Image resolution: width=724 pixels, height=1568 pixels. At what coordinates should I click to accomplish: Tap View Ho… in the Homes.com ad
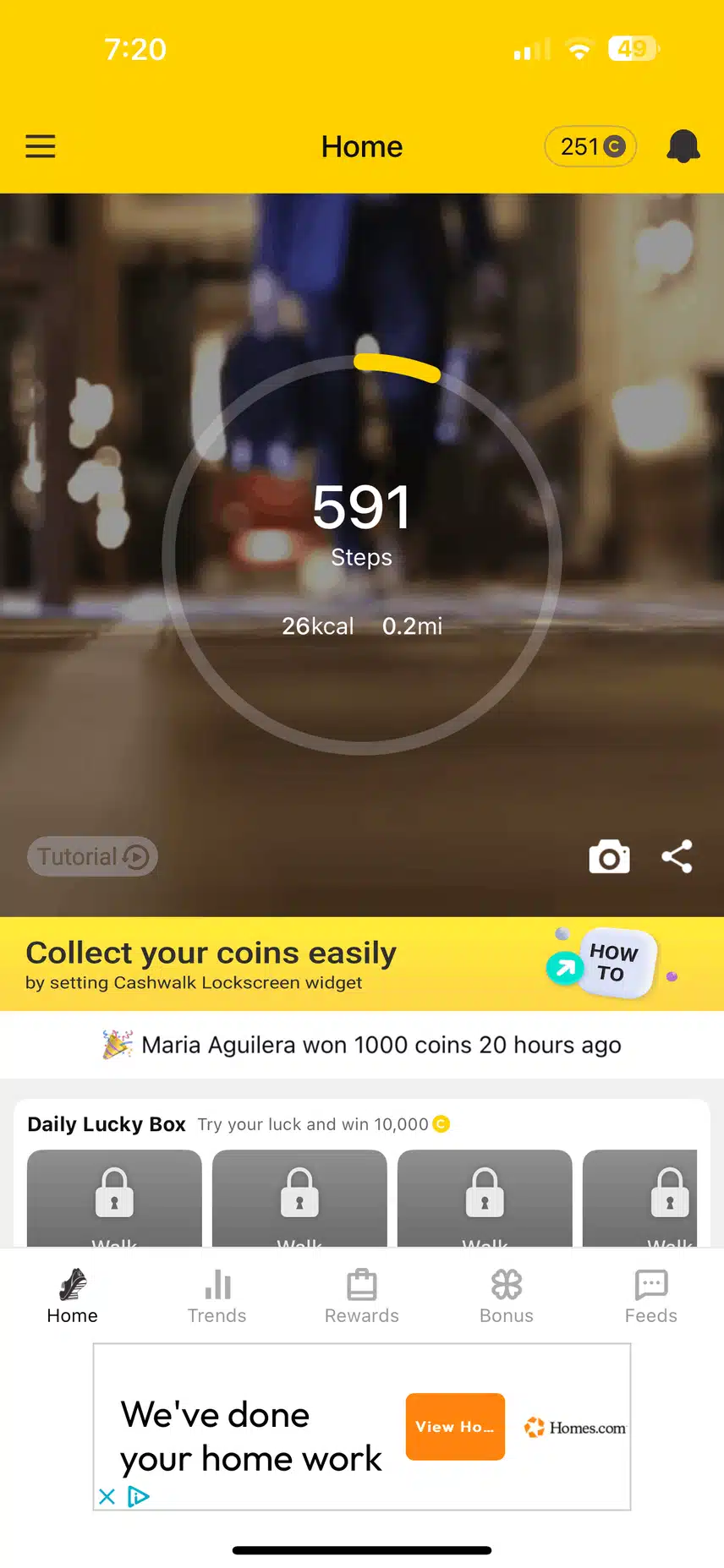click(x=455, y=1426)
